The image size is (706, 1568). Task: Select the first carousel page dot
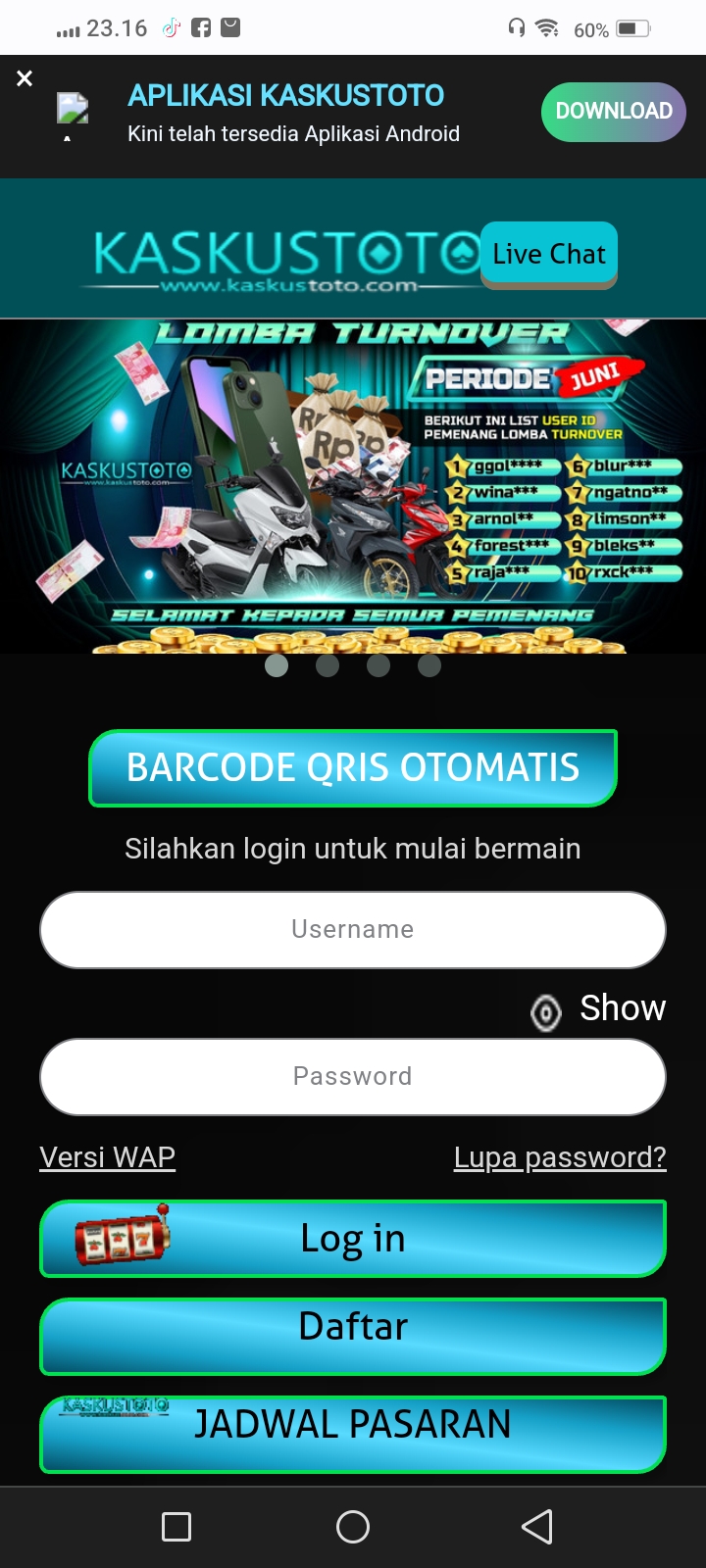pos(277,665)
